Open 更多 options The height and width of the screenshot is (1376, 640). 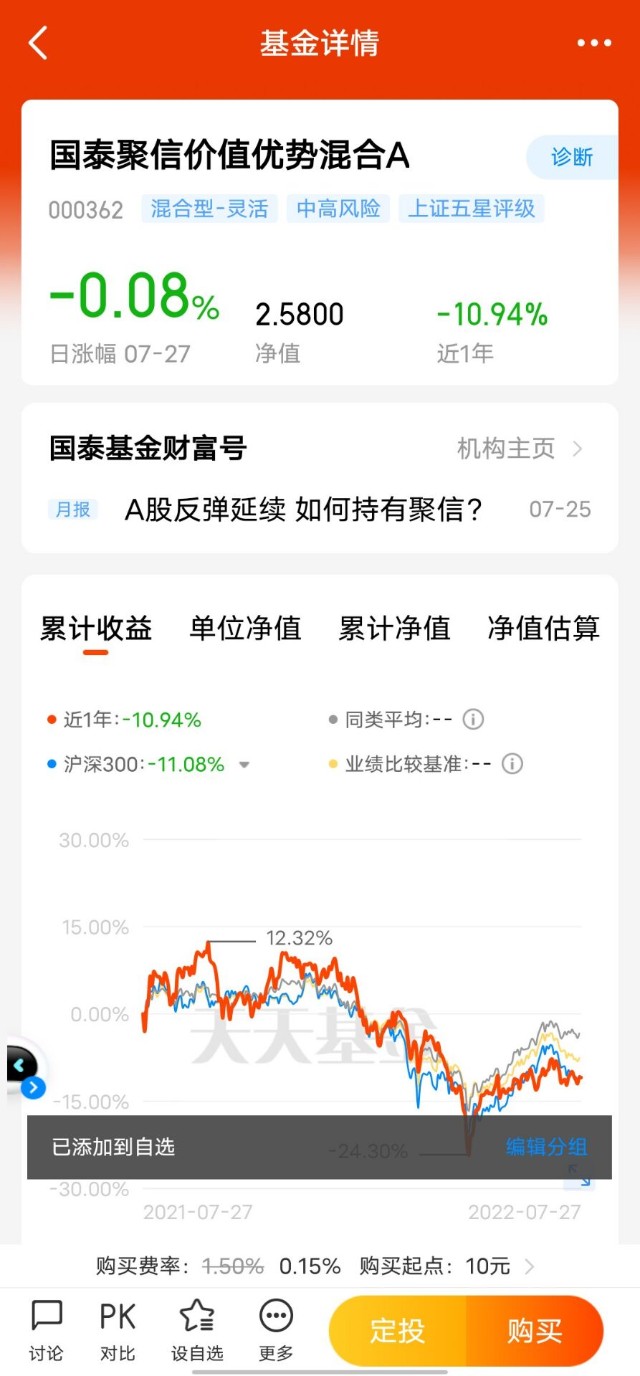[276, 1331]
